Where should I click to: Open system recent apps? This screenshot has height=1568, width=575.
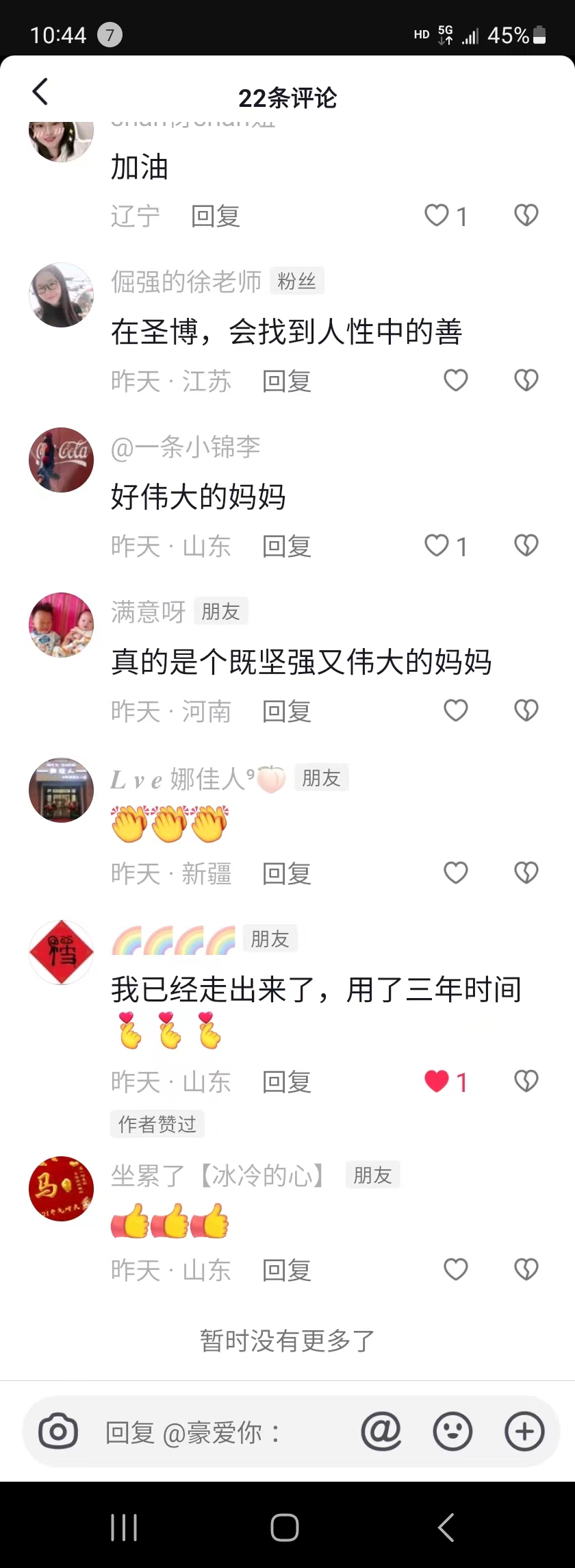[x=124, y=1527]
